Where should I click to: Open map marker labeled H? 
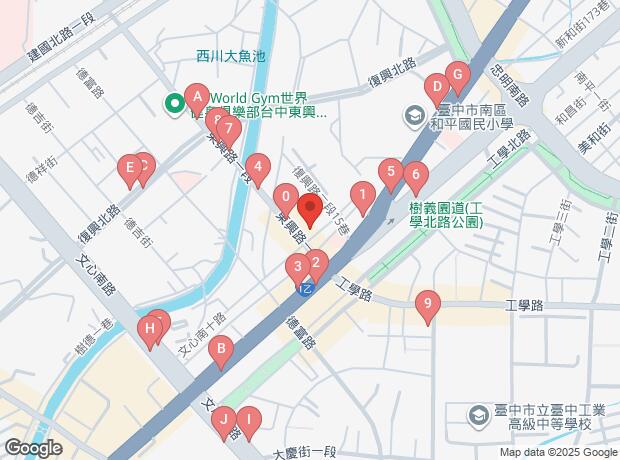151,327
